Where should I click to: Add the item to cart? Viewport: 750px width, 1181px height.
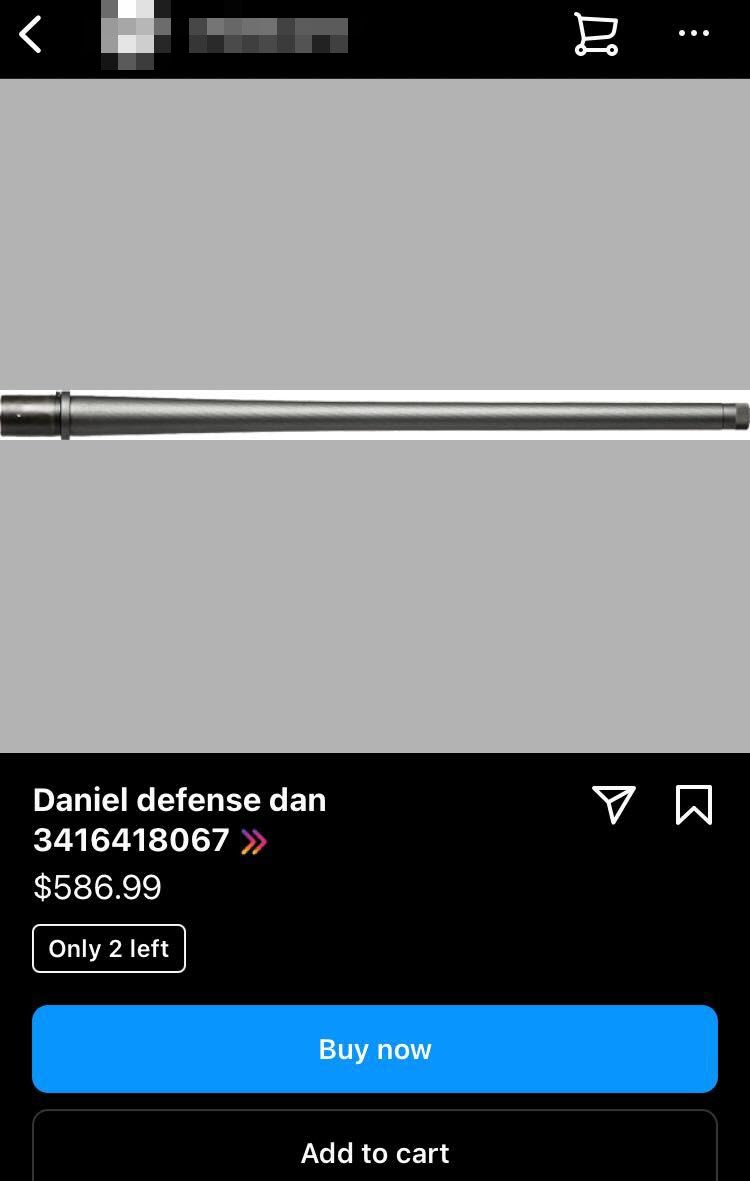coord(375,1152)
